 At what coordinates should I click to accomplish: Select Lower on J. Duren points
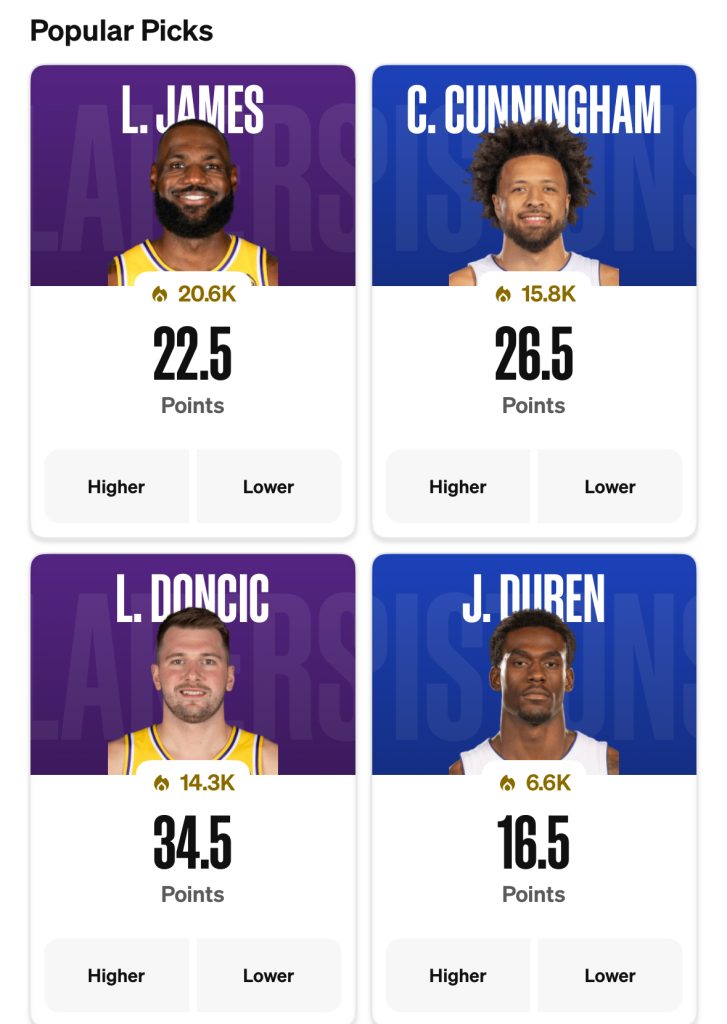tap(611, 976)
